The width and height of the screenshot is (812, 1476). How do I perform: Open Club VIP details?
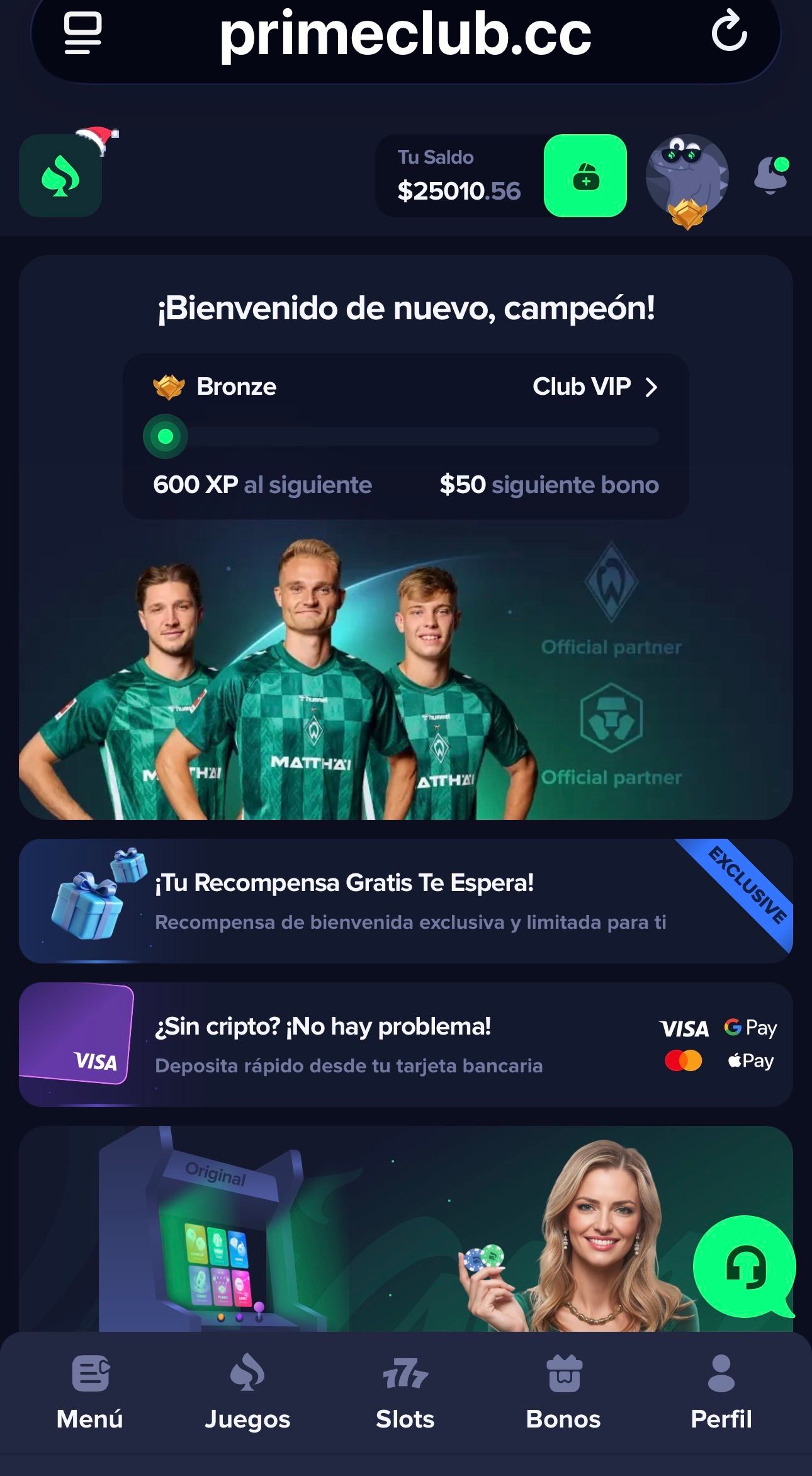(x=594, y=387)
